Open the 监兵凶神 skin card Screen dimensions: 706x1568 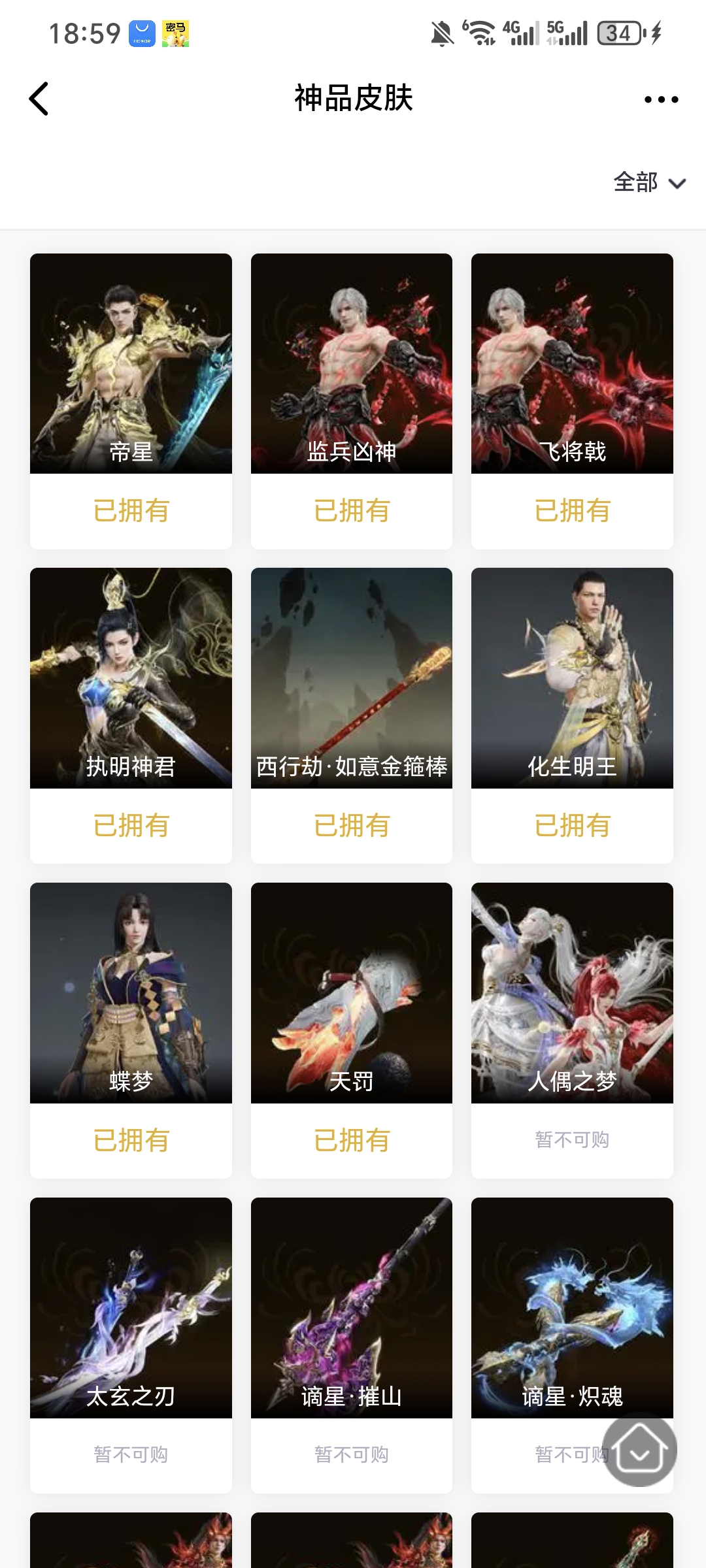(352, 364)
